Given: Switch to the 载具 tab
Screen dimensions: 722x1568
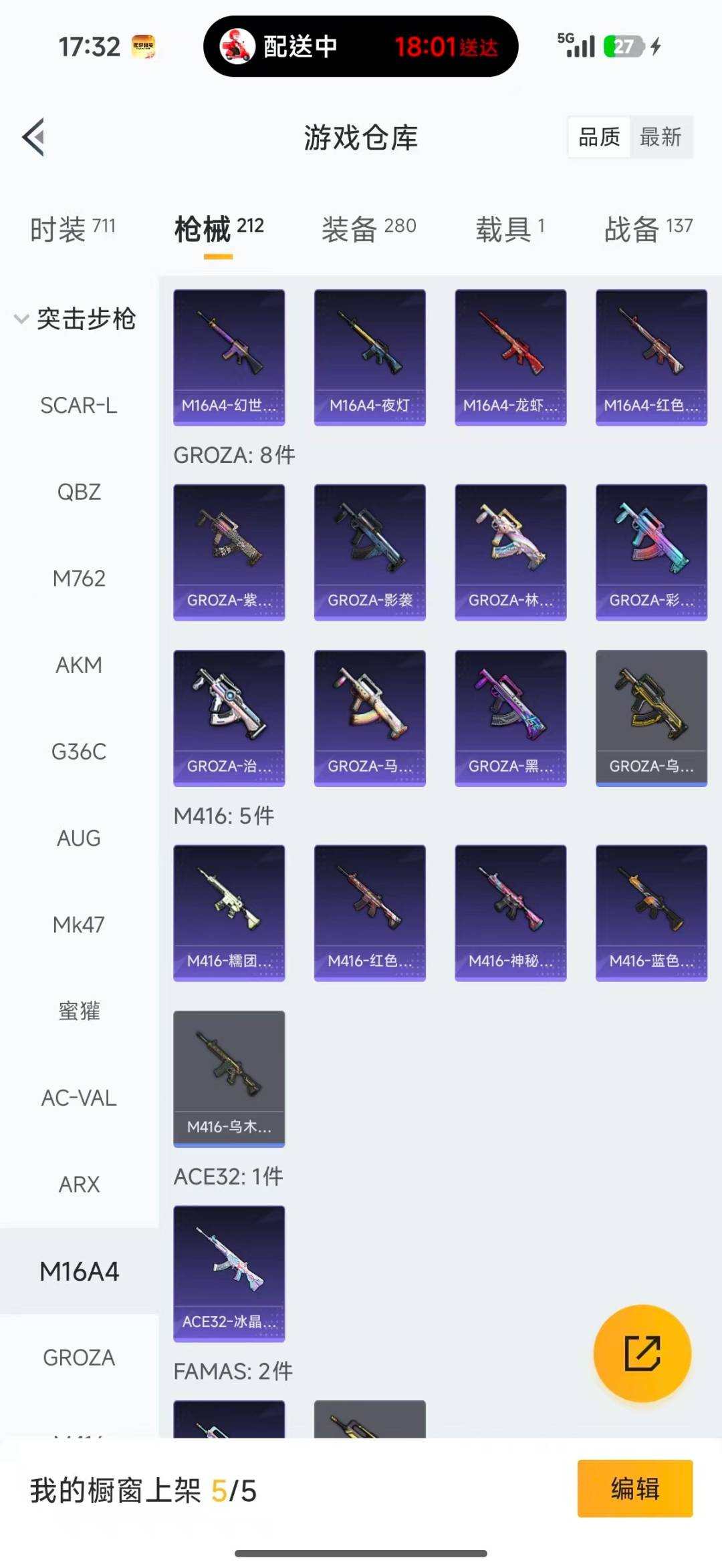Looking at the screenshot, I should [510, 229].
